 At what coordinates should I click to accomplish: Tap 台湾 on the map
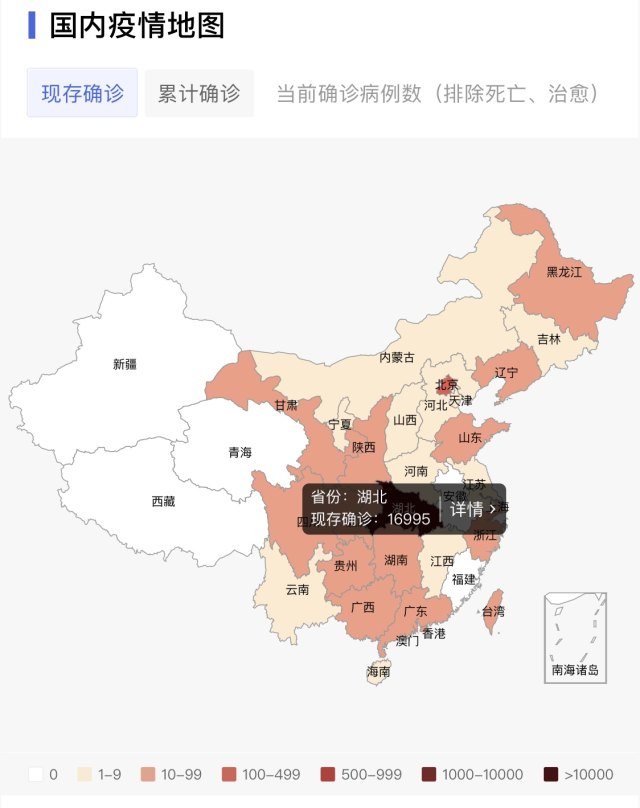(493, 610)
